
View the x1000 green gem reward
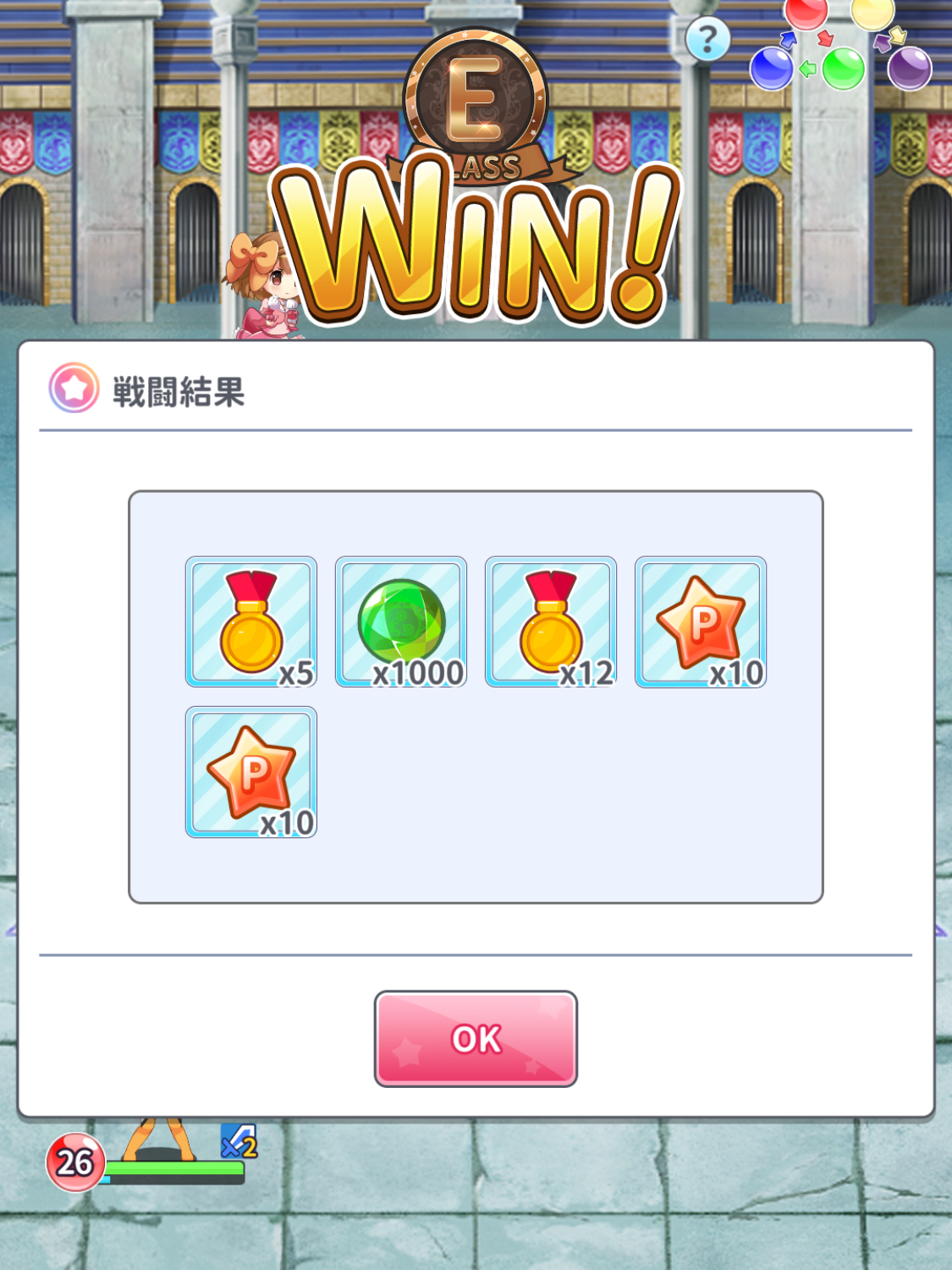tap(401, 622)
